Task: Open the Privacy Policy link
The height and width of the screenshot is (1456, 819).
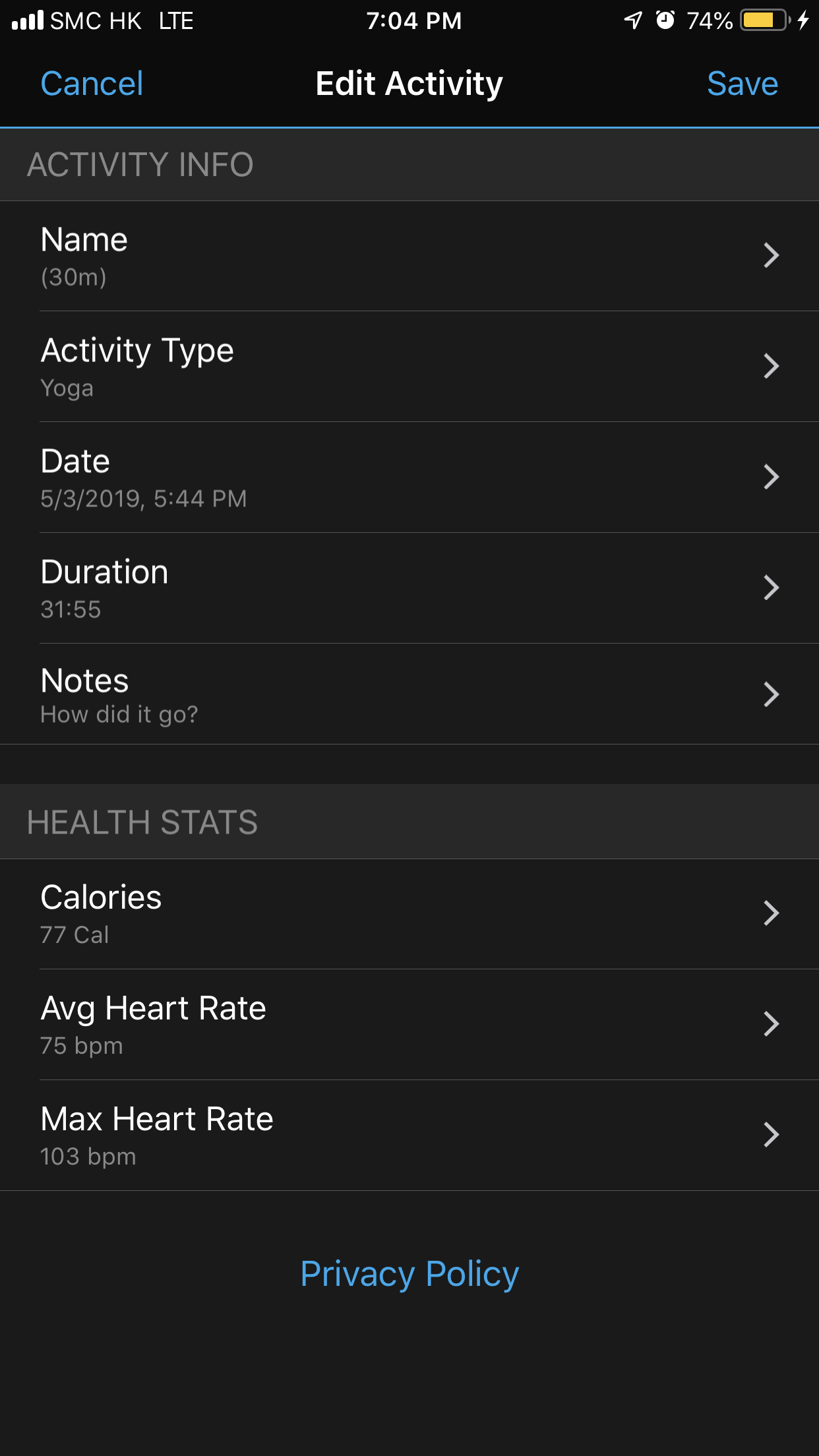Action: pos(409,1274)
